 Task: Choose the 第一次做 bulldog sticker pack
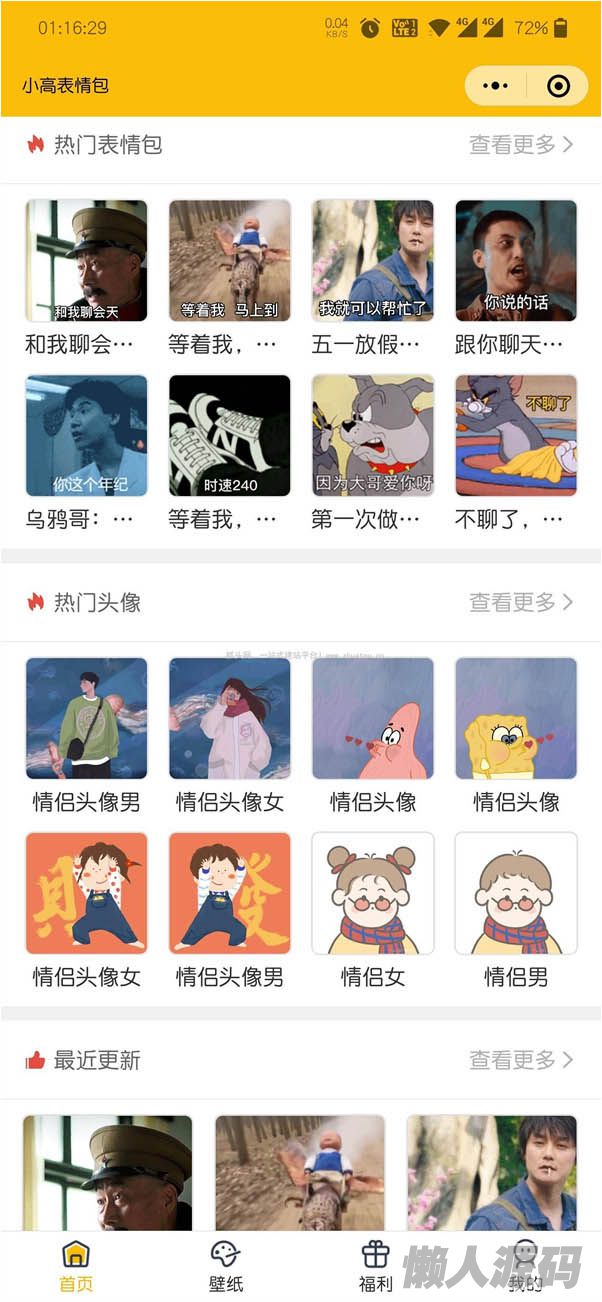[x=373, y=436]
